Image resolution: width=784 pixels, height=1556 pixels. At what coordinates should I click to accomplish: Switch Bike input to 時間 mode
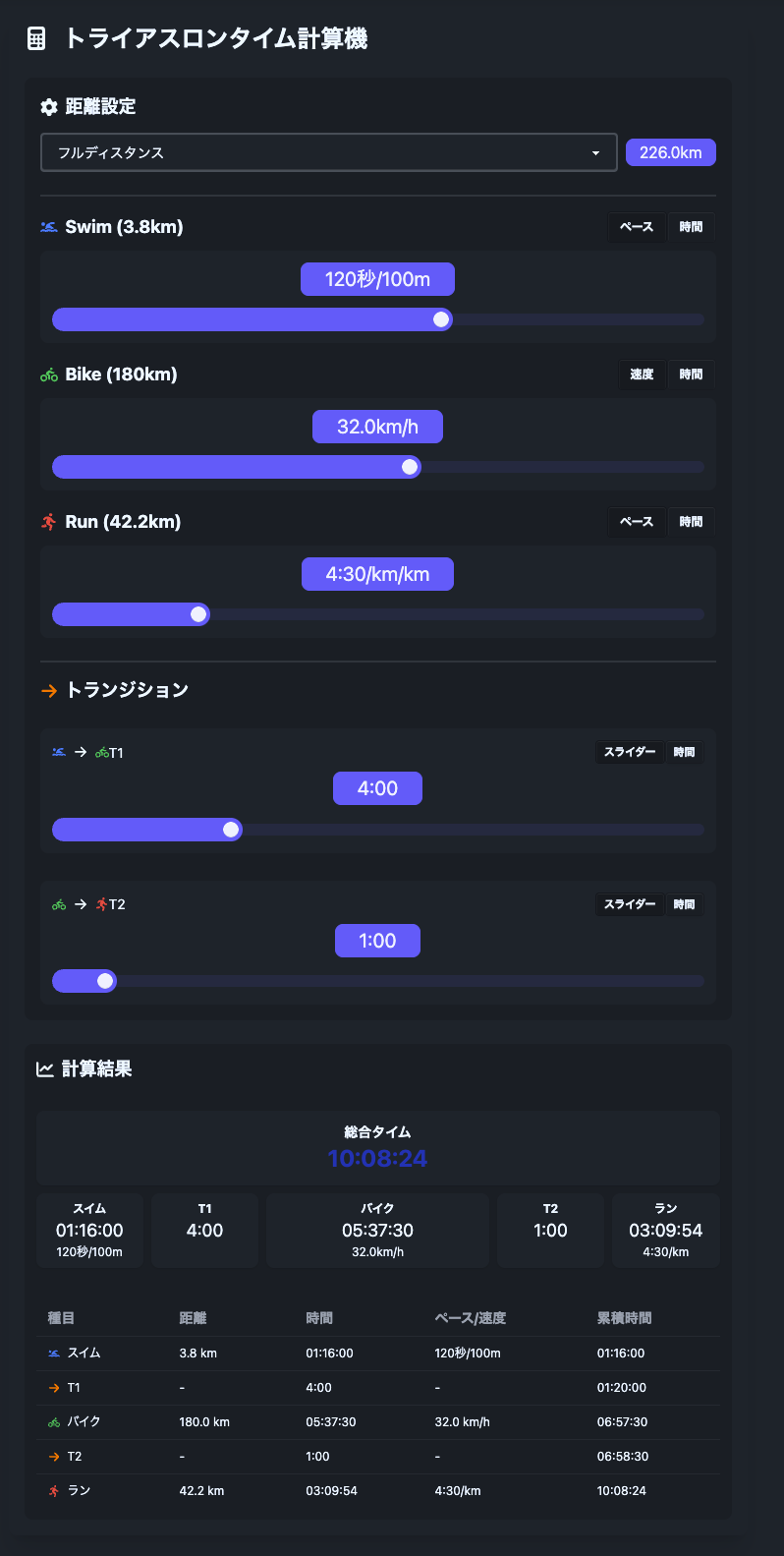(x=692, y=375)
